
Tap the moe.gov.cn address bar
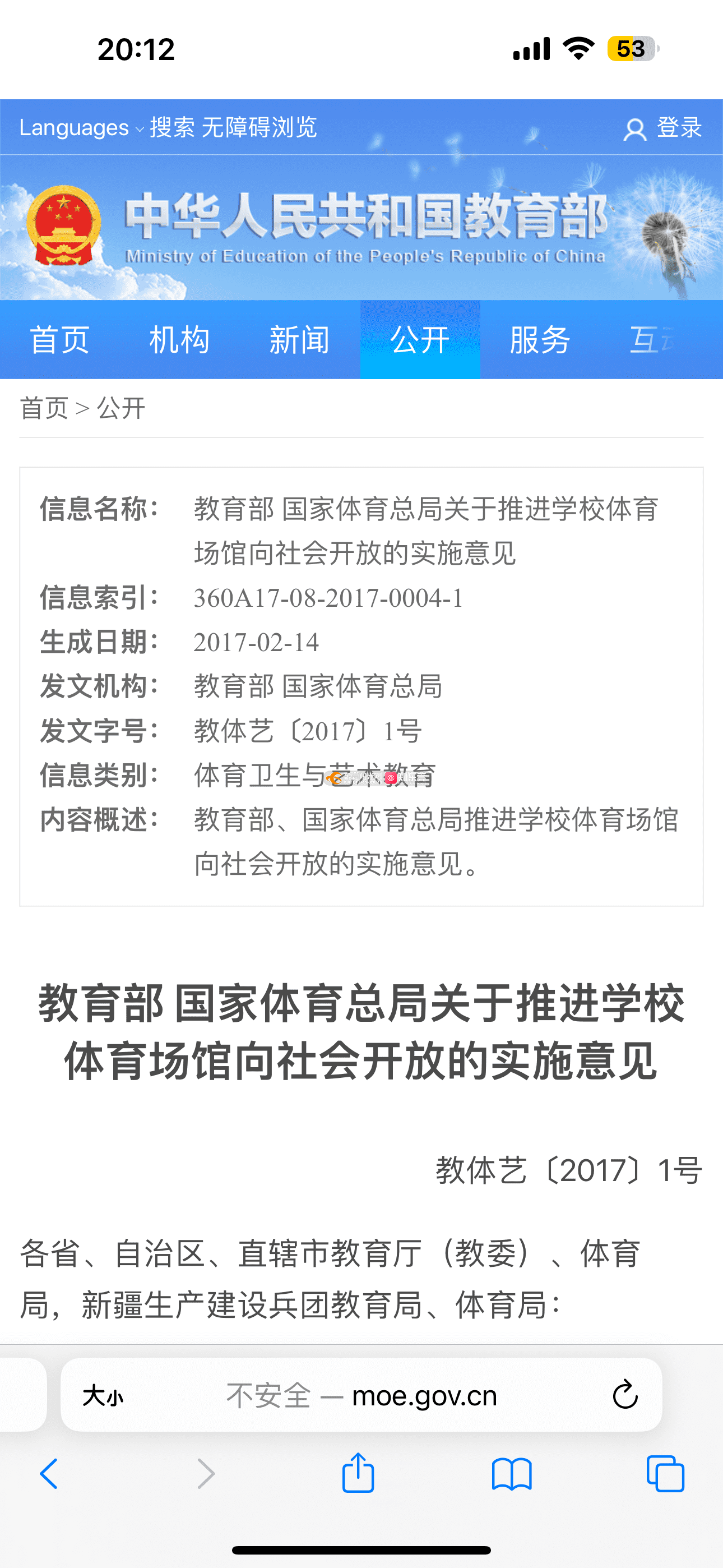click(x=361, y=1395)
